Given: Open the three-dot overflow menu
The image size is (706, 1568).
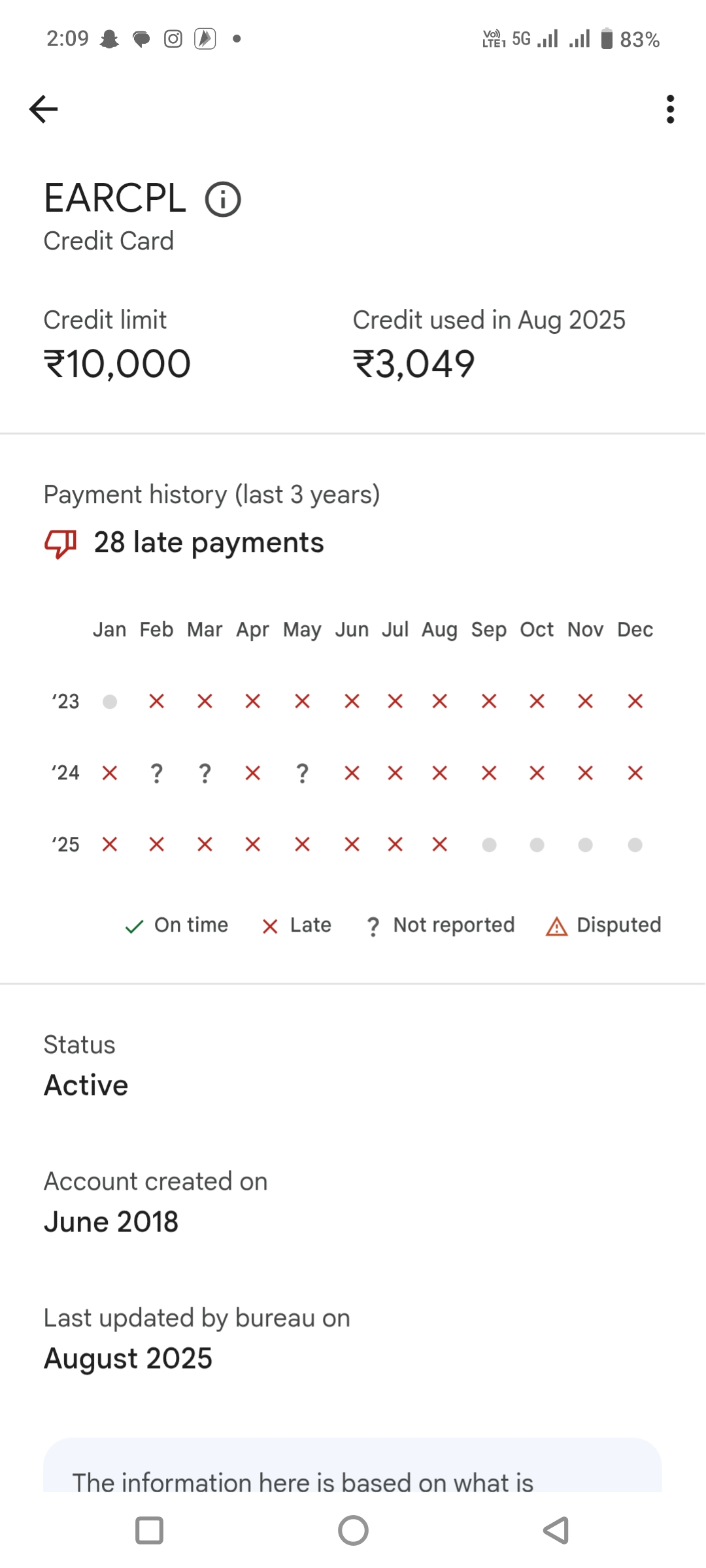Looking at the screenshot, I should tap(670, 109).
